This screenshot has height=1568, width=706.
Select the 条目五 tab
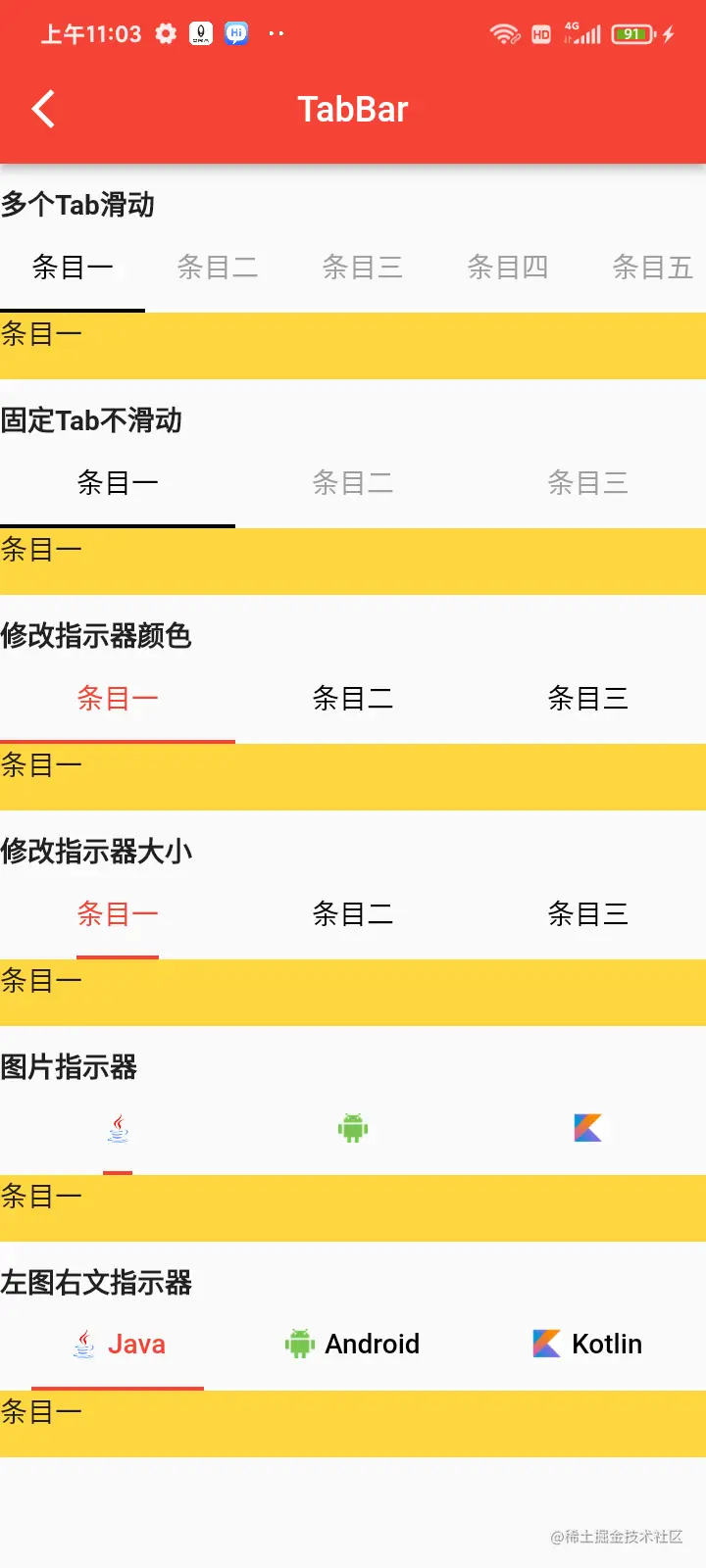coord(652,267)
